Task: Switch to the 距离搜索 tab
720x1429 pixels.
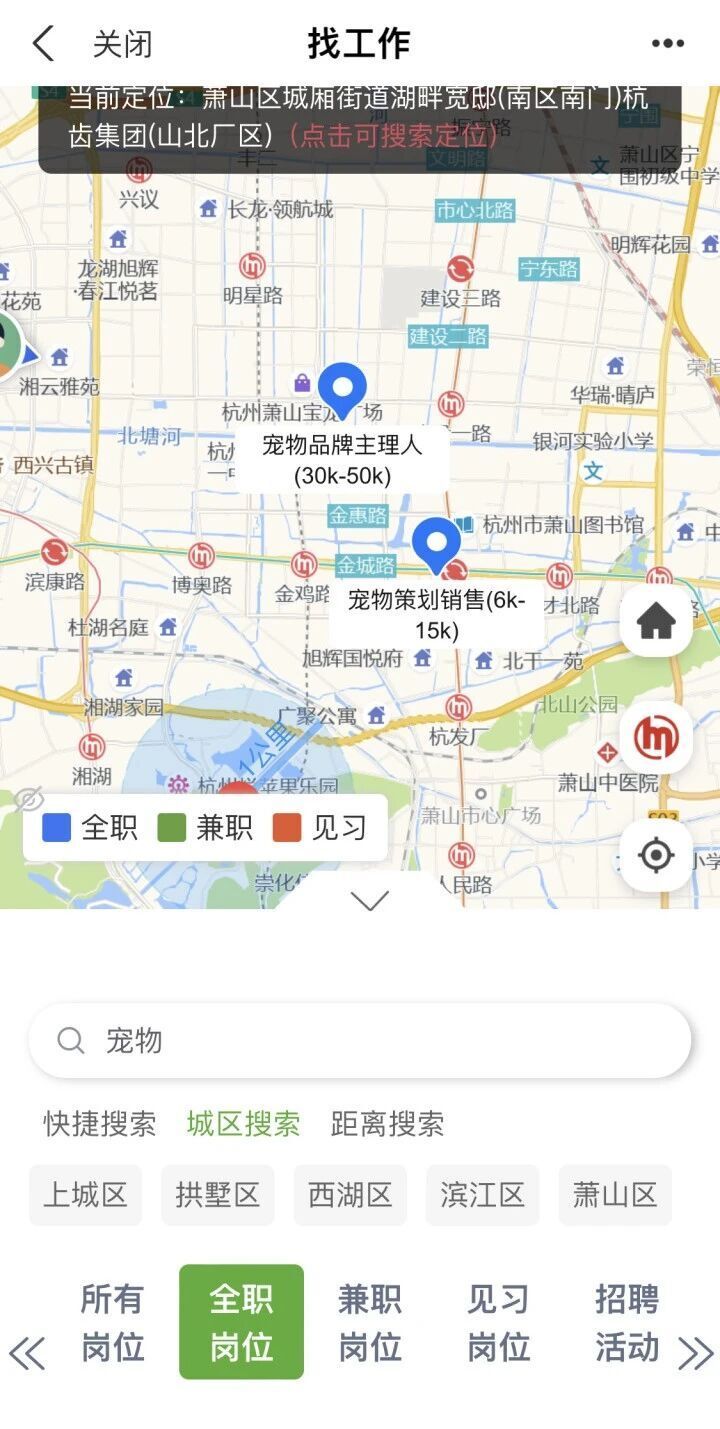Action: 386,1124
